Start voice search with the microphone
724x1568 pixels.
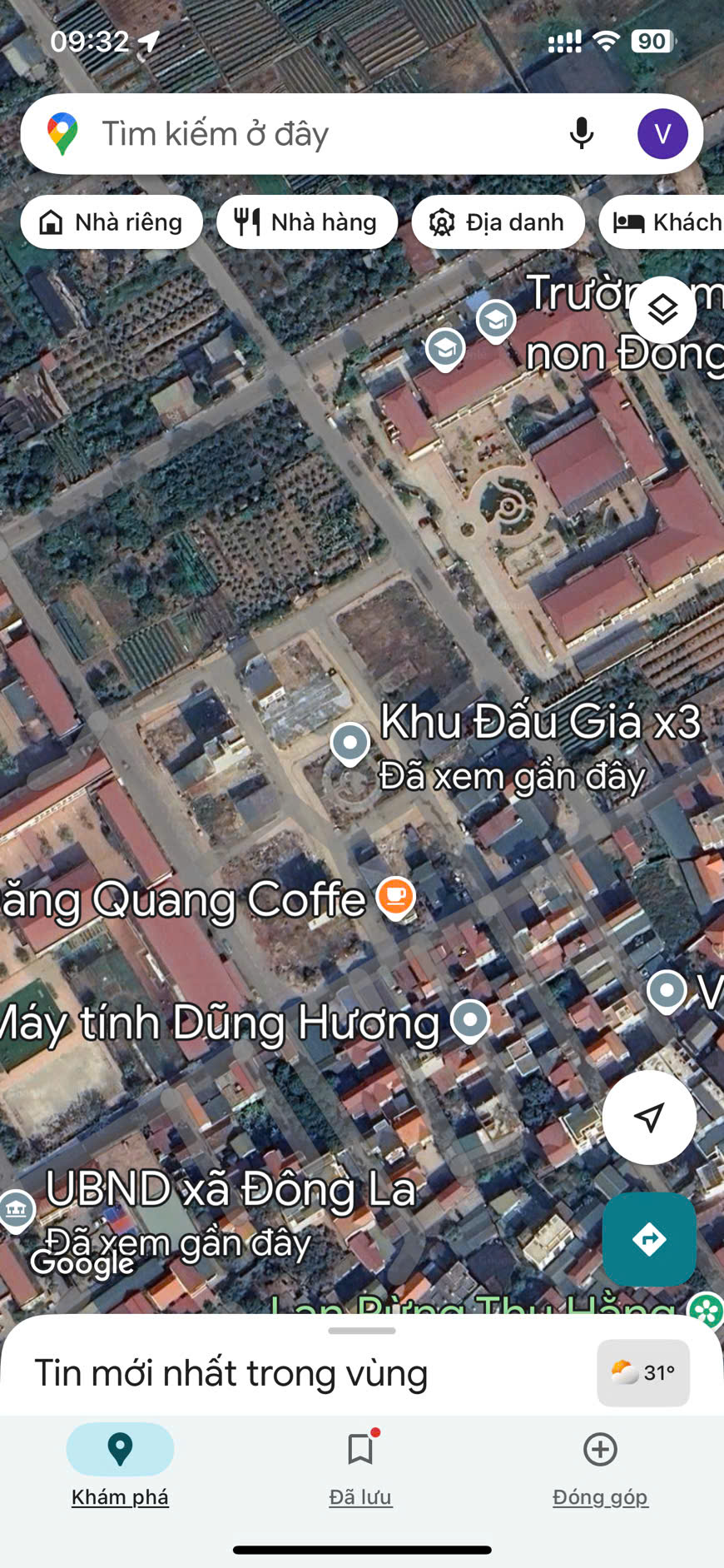click(582, 134)
